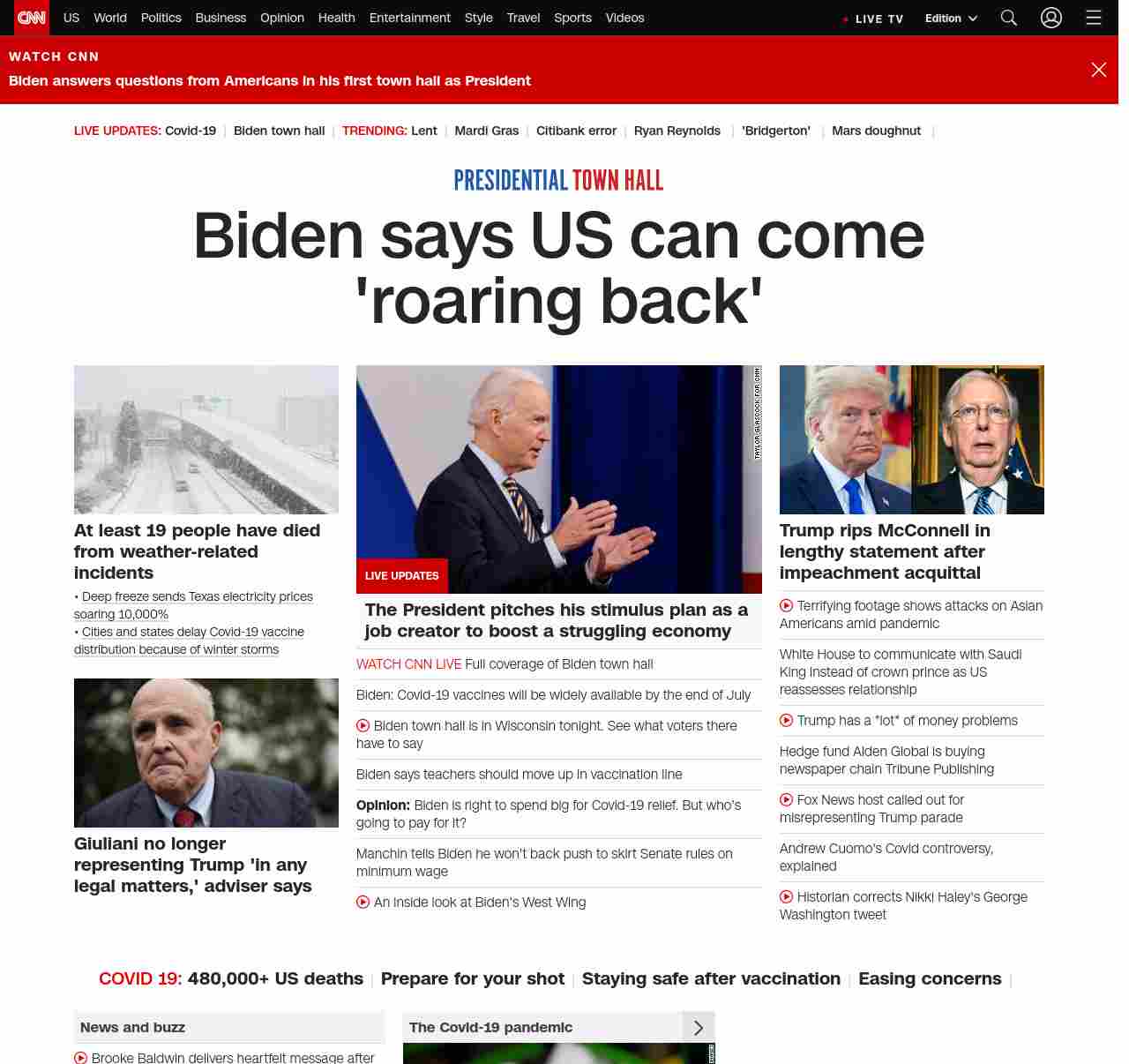Open Trump rips McConnell statement article
Screen dimensions: 1129x1064
pos(885,551)
